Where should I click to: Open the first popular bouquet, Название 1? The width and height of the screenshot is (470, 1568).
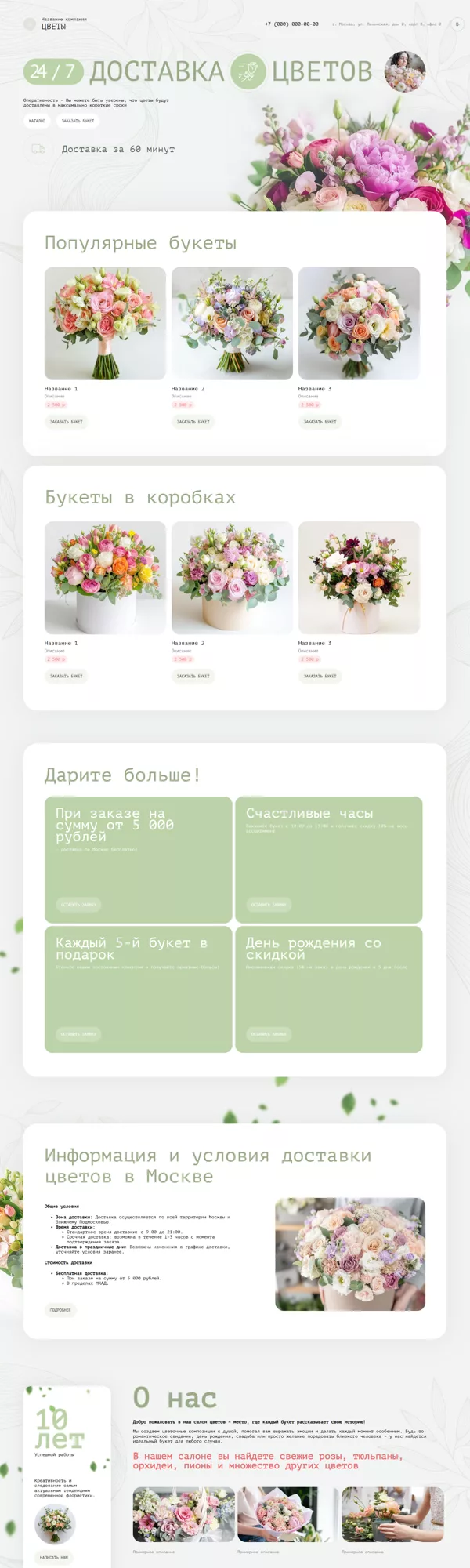[x=105, y=323]
